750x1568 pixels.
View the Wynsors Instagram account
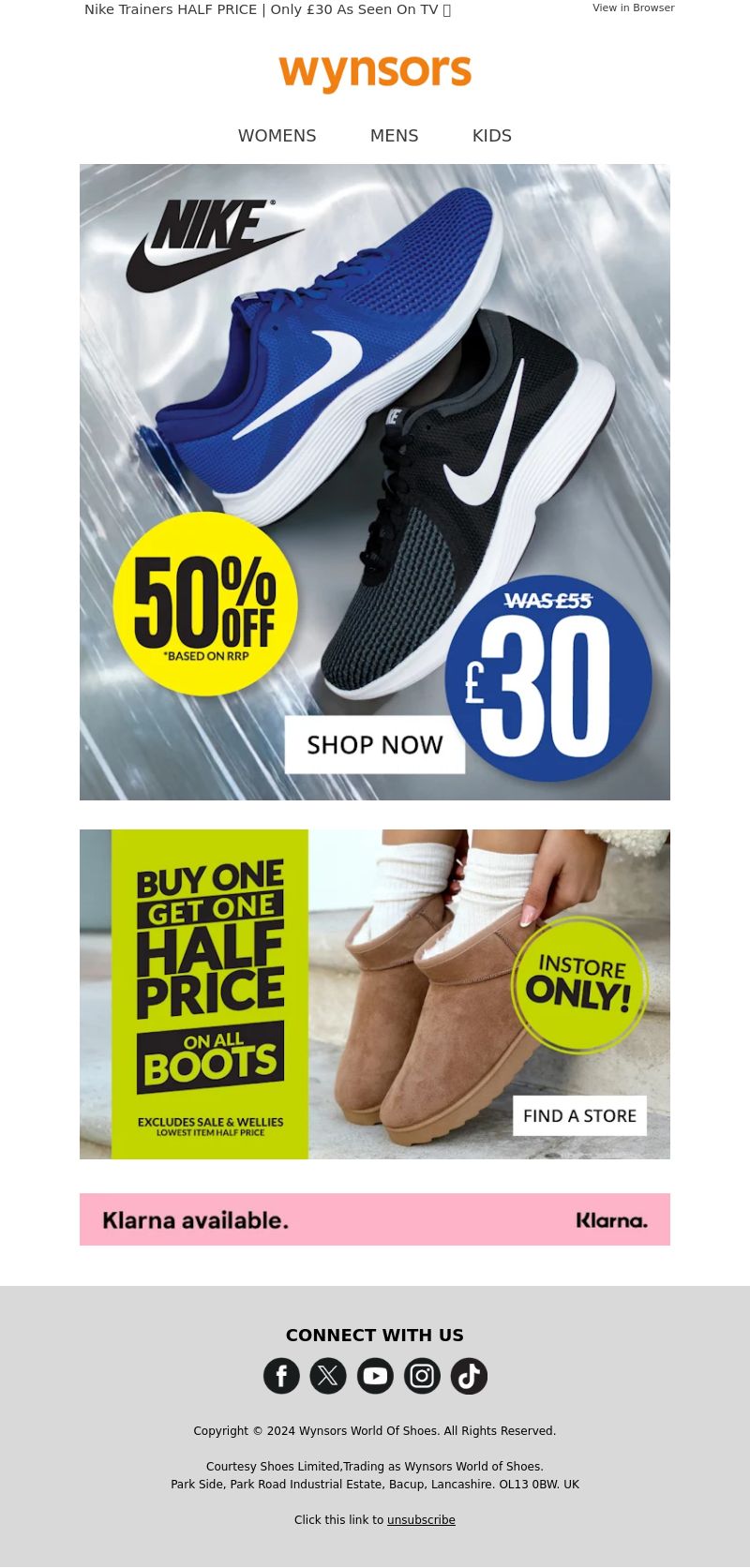coord(422,1376)
